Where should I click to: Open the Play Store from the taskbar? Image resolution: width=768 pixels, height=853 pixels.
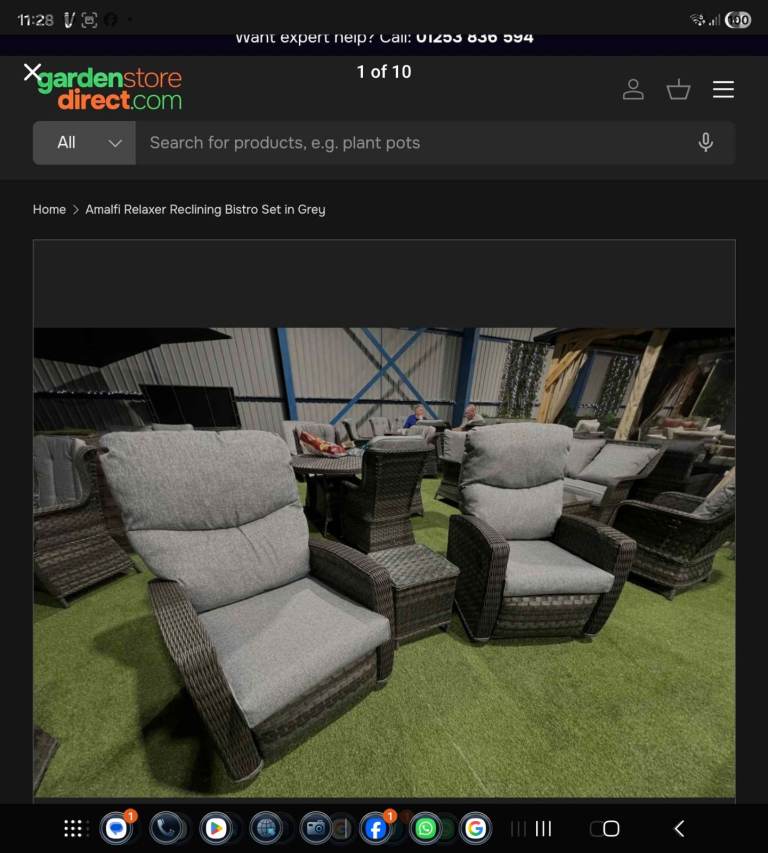coord(215,828)
